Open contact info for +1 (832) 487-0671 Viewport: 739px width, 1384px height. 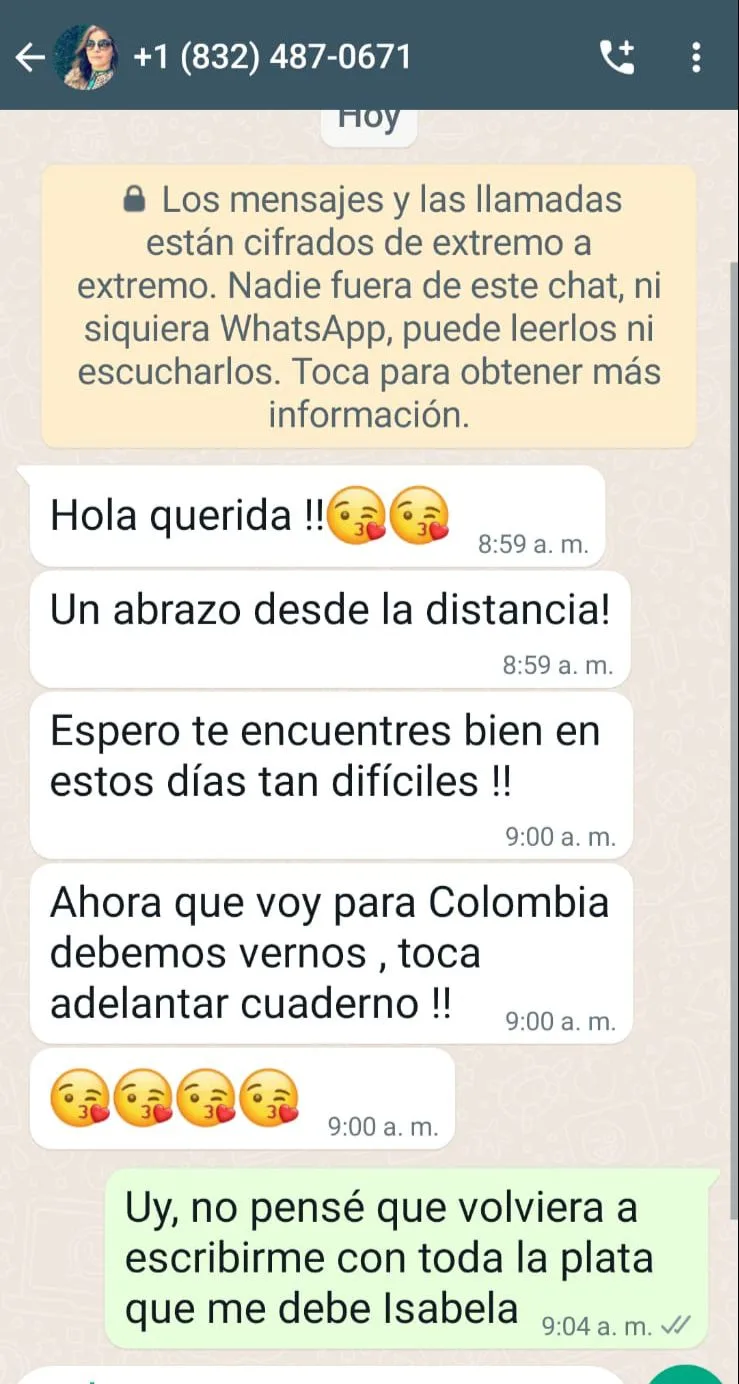tap(272, 56)
